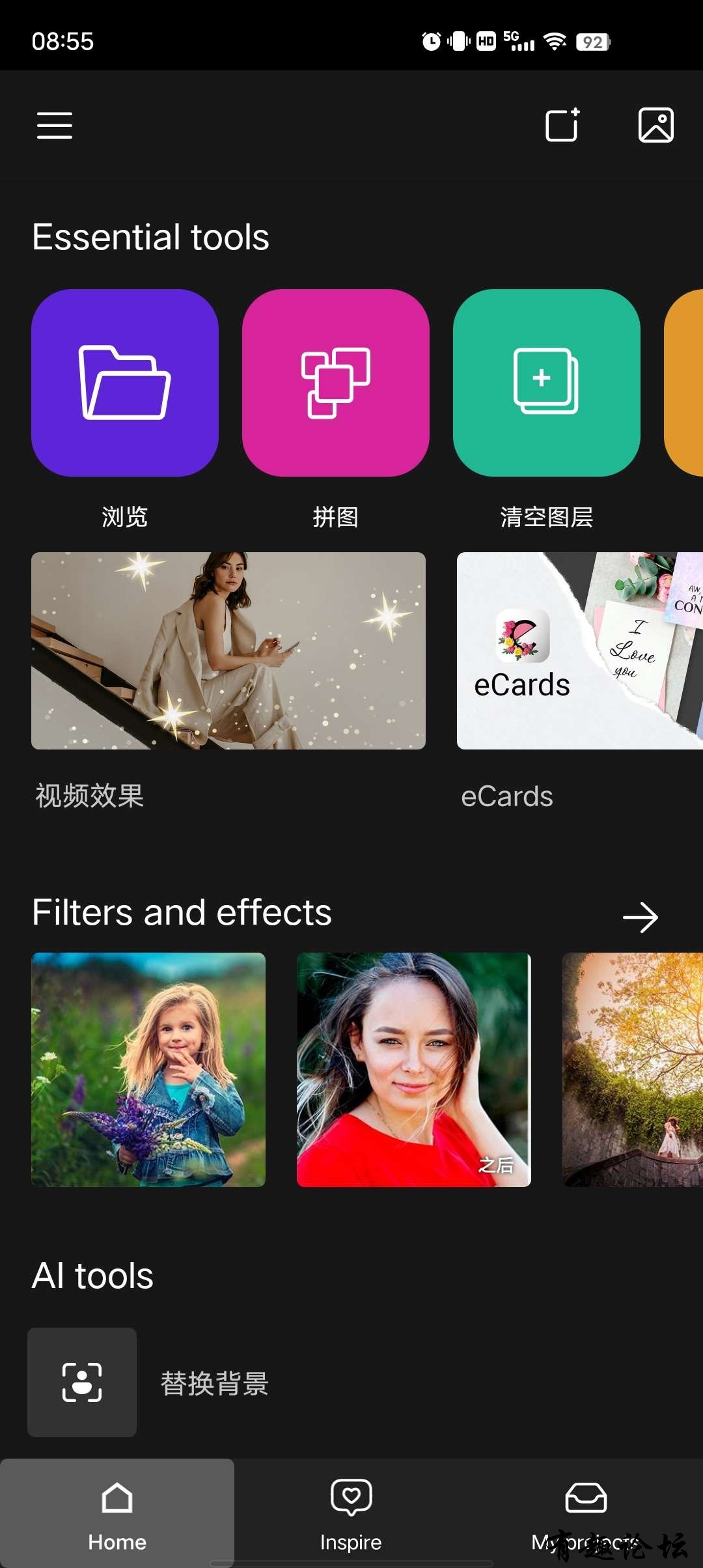
Task: Switch to the My projects tab
Action: [x=585, y=1514]
